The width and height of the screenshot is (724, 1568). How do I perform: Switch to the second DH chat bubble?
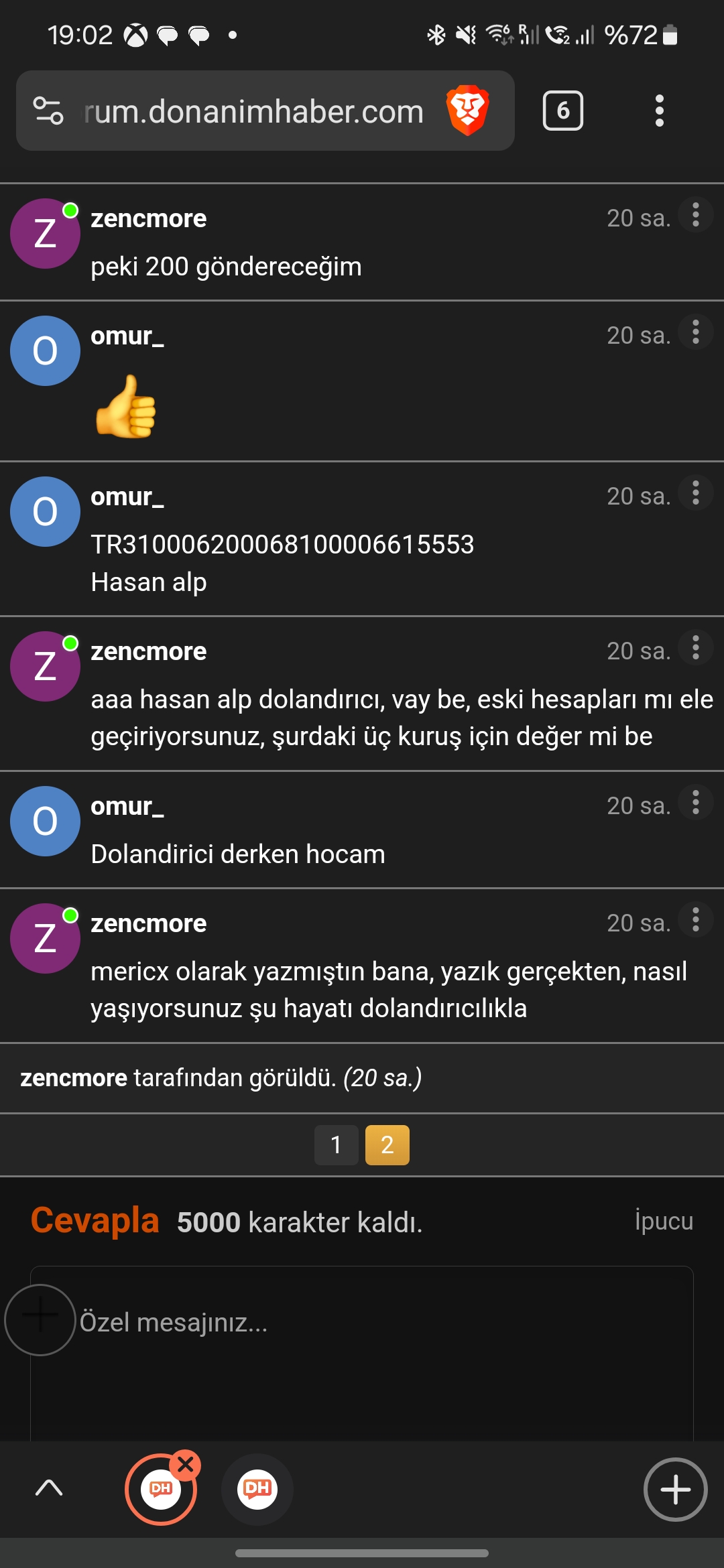(257, 1490)
